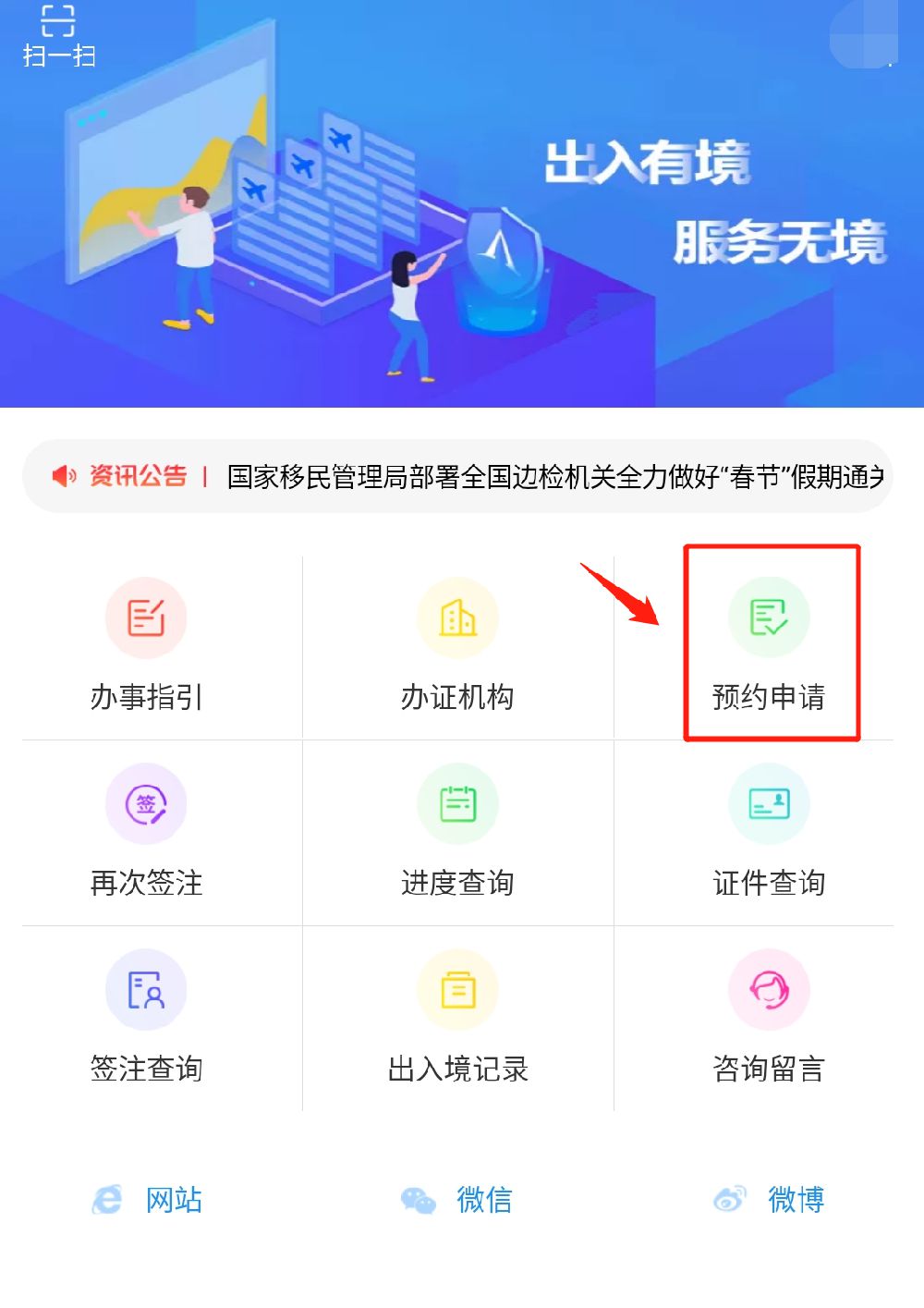Check 进度查询 progress inquiry
The width and height of the screenshot is (924, 1308).
click(457, 832)
